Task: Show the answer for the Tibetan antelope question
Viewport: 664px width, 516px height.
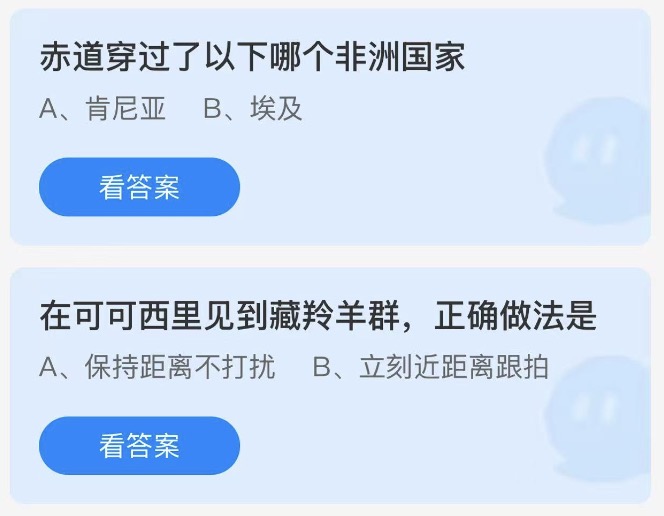Action: point(139,446)
